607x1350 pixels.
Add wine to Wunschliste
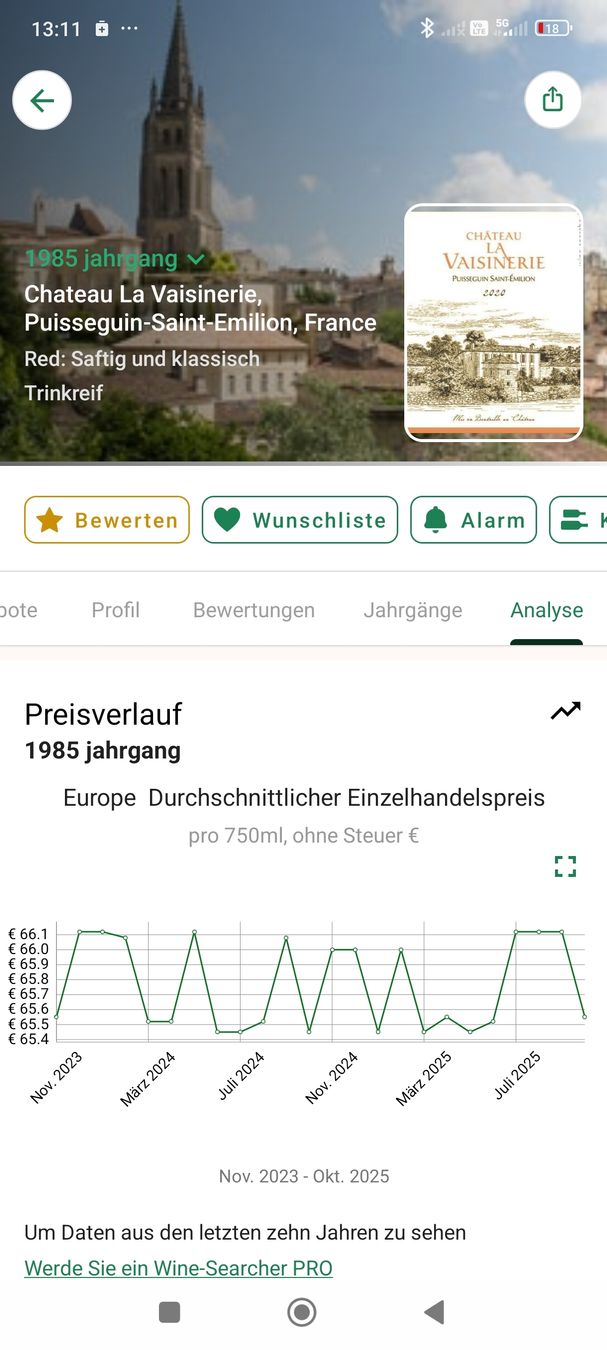(x=300, y=520)
